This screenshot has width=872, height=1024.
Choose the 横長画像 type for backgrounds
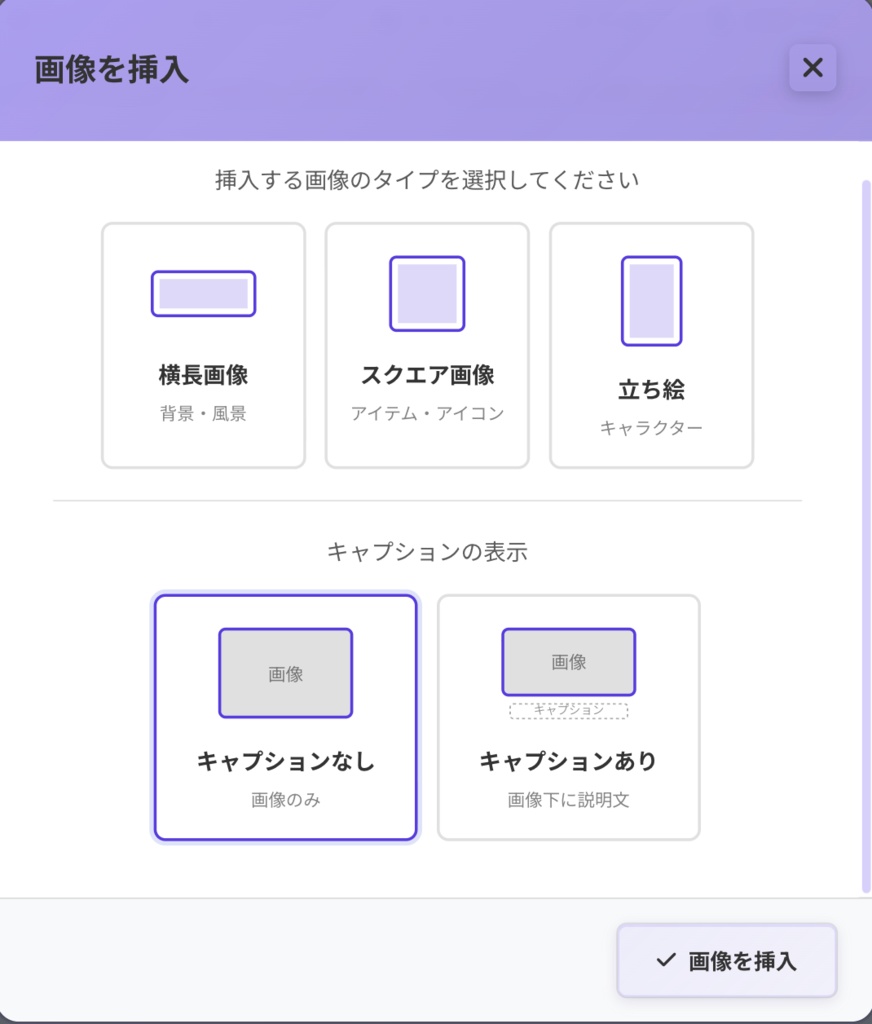[203, 344]
